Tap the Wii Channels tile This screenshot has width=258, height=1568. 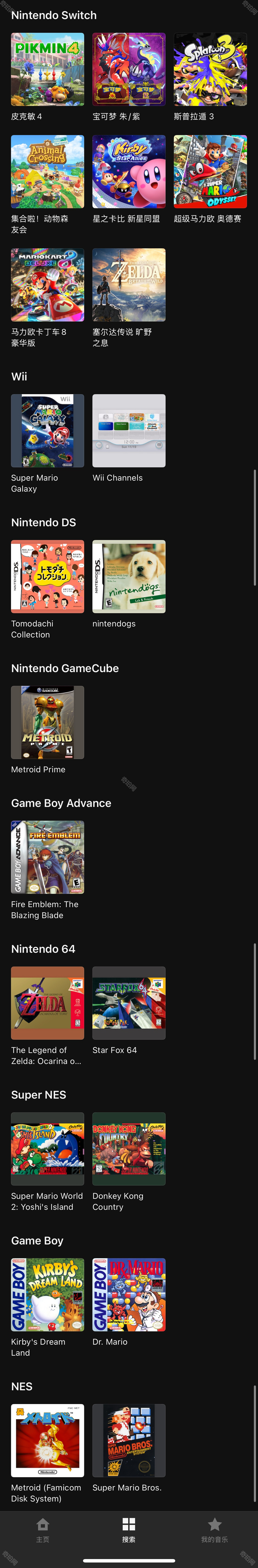(129, 431)
